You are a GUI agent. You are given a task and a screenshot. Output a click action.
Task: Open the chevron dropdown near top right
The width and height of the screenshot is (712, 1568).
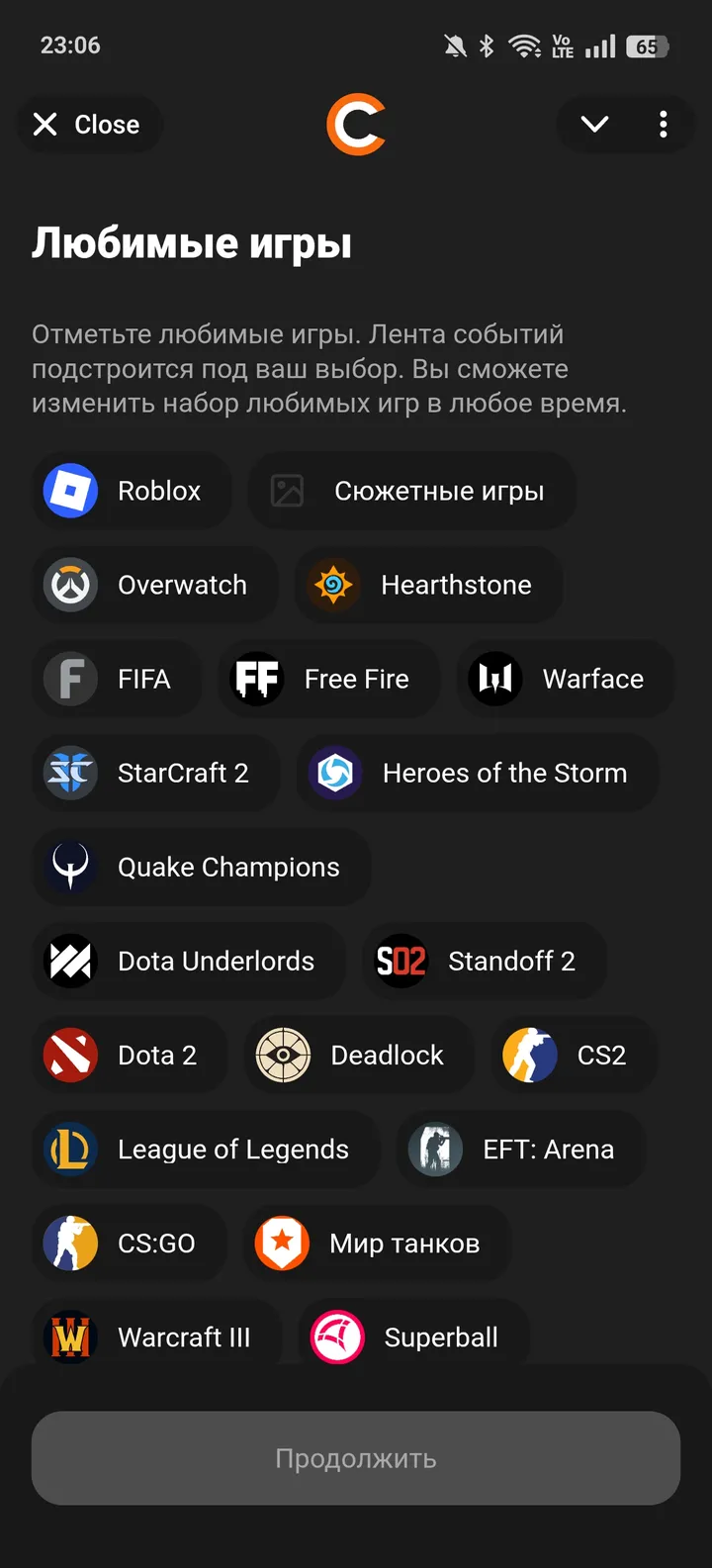[x=594, y=125]
